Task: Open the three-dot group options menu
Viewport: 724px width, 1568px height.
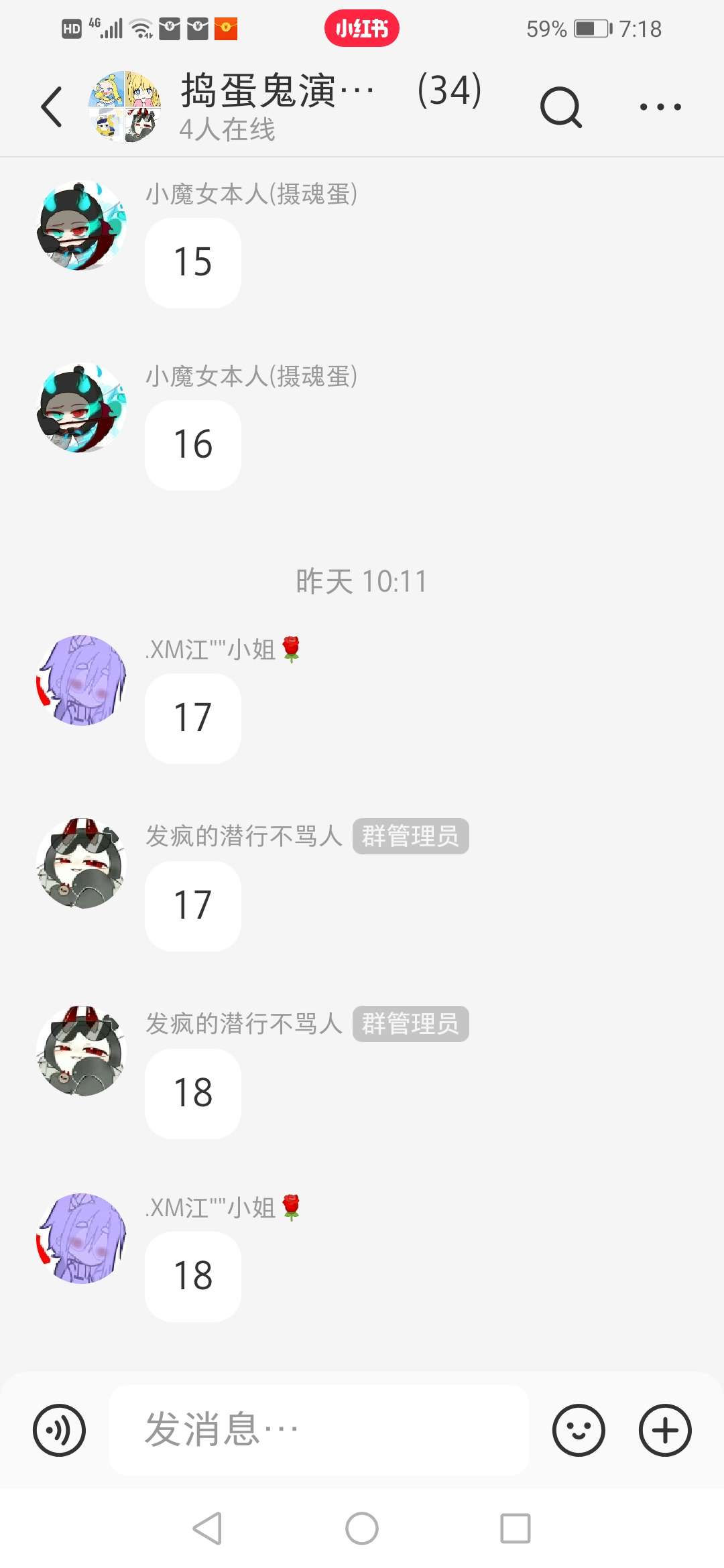Action: tap(660, 107)
